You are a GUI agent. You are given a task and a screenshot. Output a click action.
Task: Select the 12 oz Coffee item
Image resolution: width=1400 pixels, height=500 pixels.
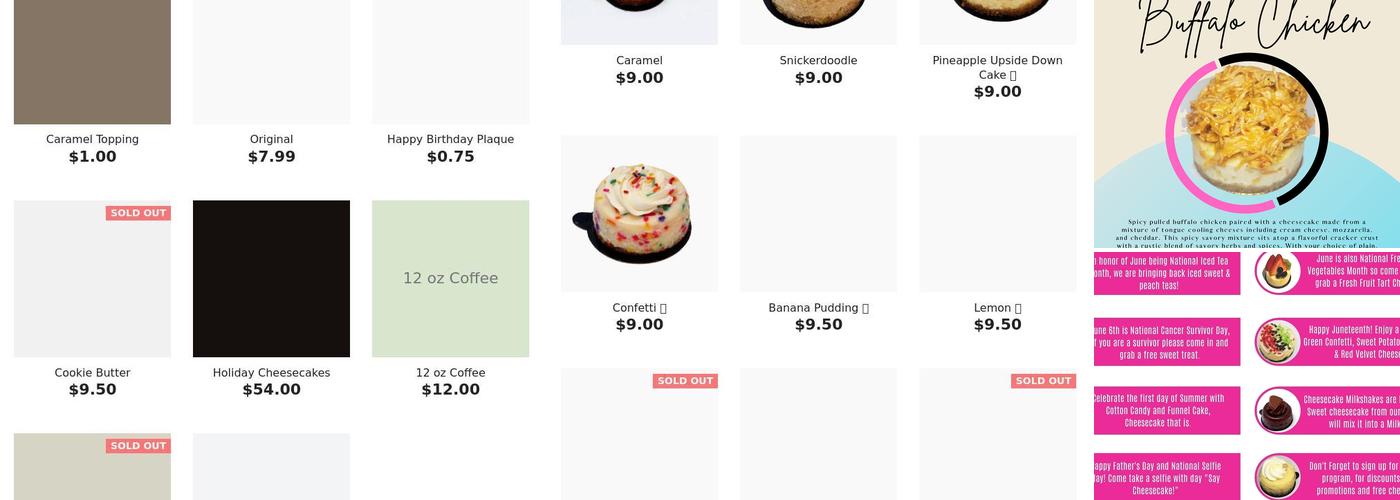[450, 279]
